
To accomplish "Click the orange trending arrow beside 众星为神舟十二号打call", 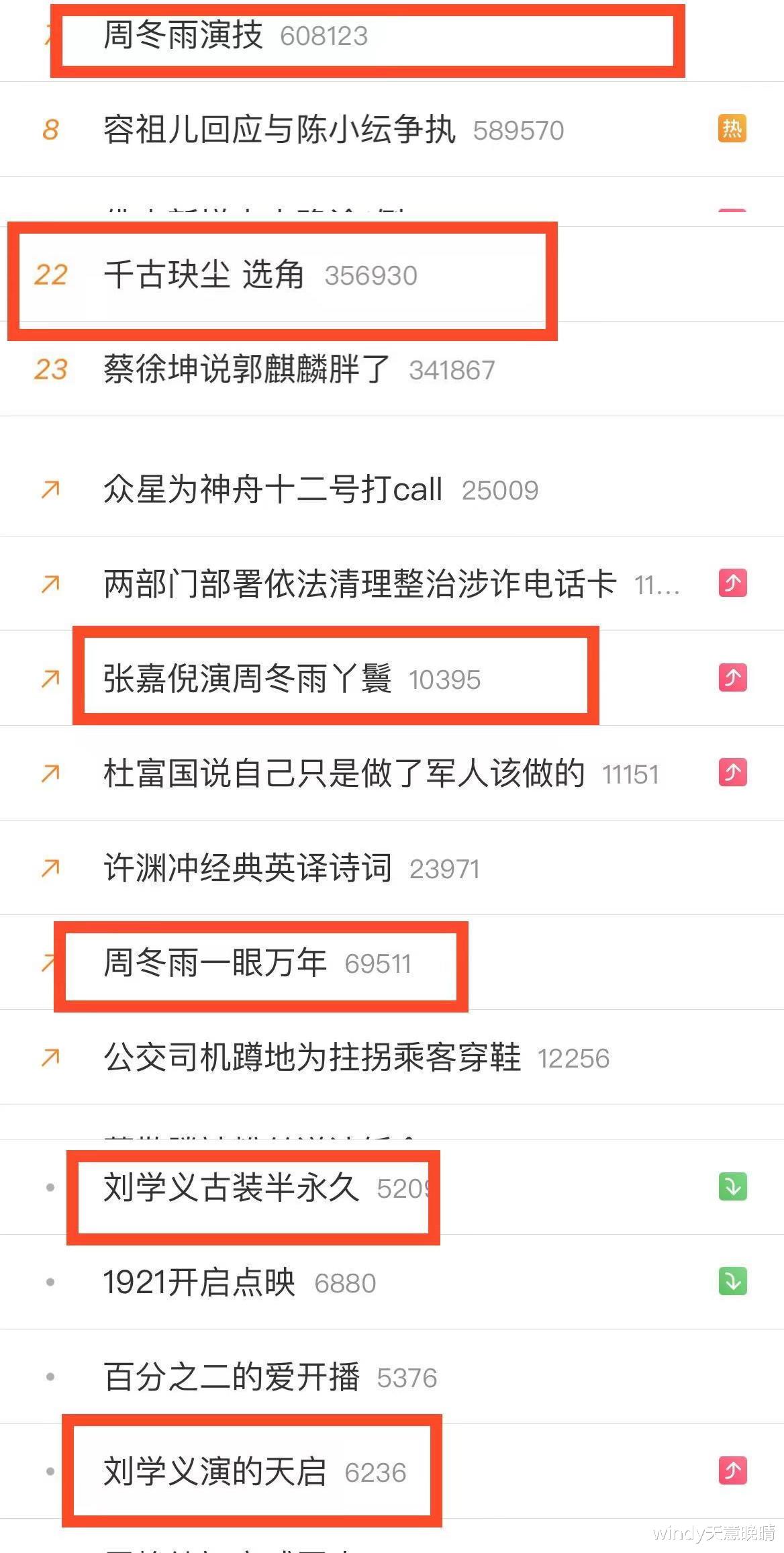I will coord(49,490).
